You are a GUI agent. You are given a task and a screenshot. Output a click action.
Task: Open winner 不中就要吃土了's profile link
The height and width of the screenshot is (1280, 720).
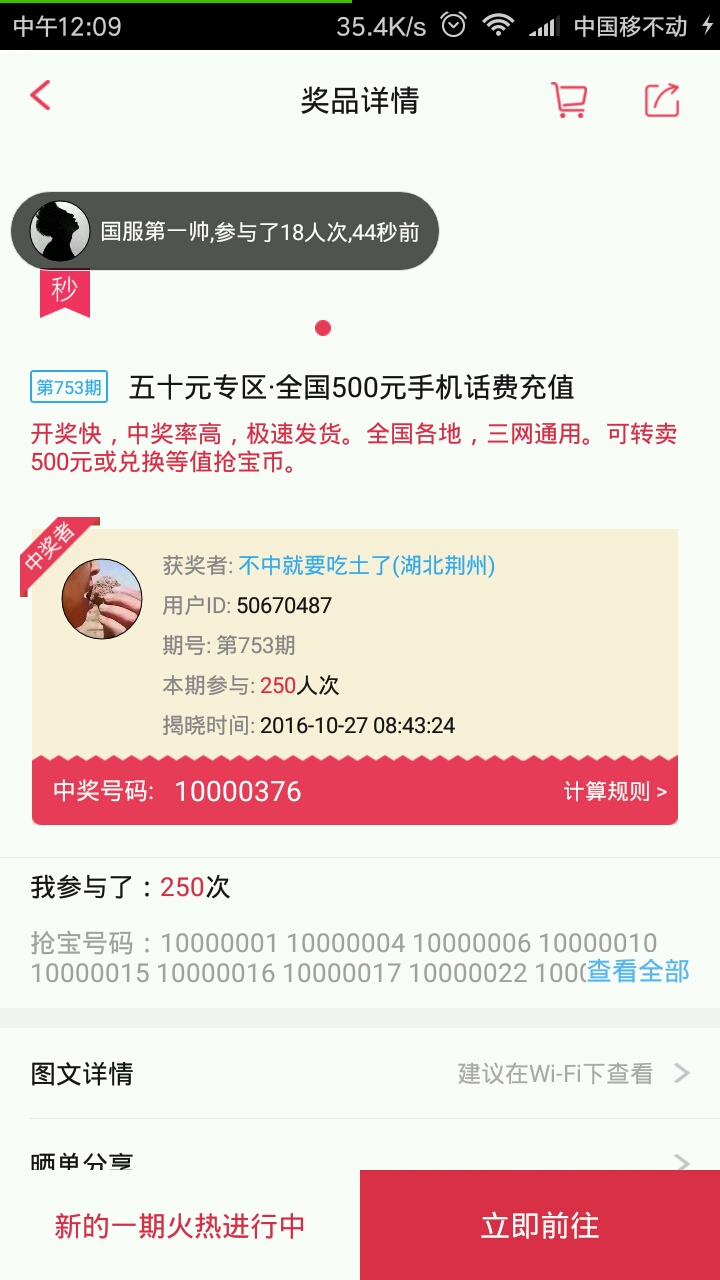tap(366, 566)
